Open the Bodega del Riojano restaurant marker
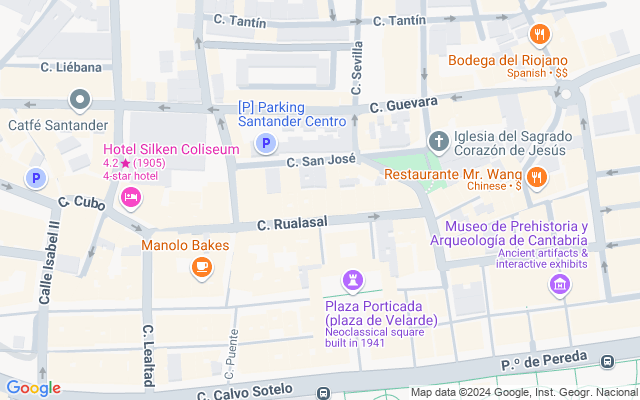This screenshot has height=400, width=640. pyautogui.click(x=540, y=36)
